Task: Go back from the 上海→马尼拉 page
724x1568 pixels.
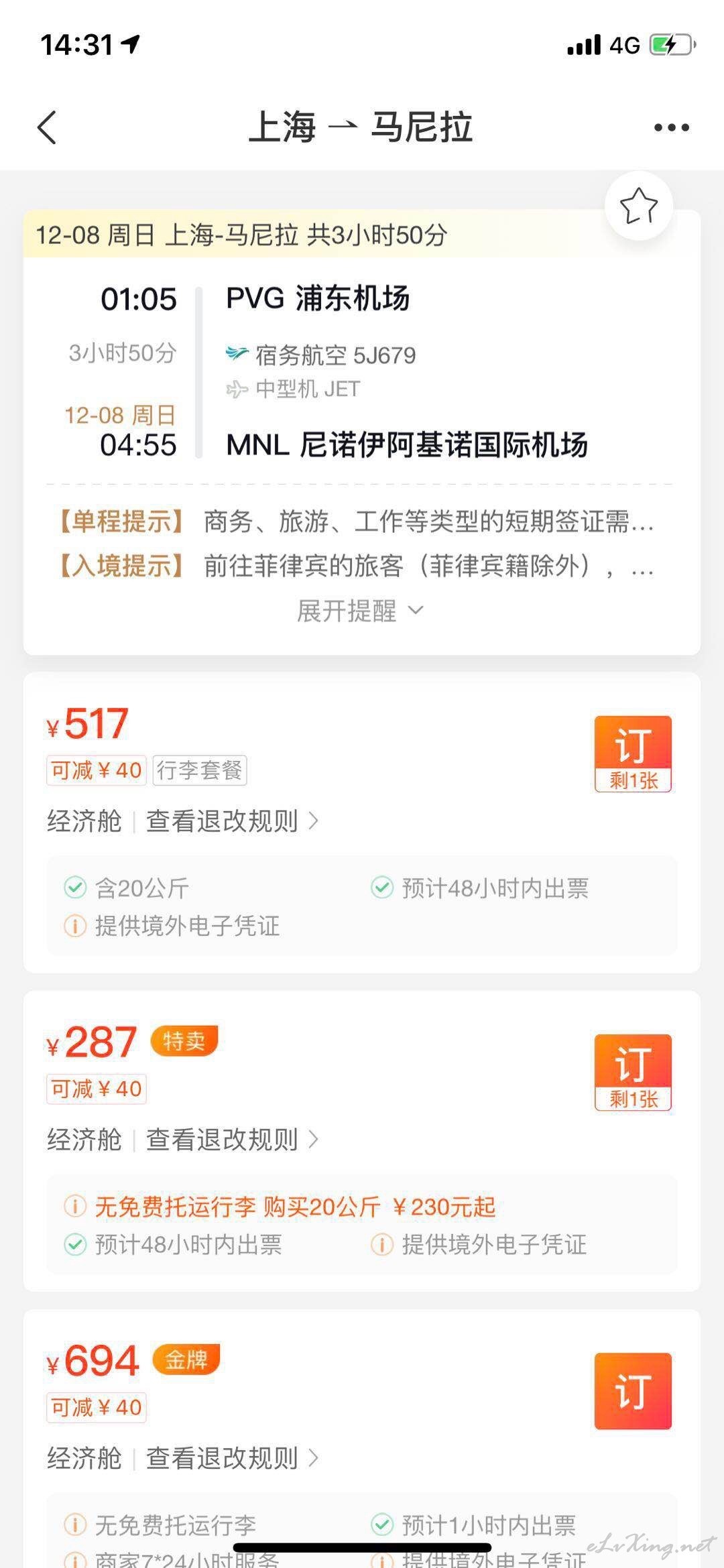Action: click(47, 127)
